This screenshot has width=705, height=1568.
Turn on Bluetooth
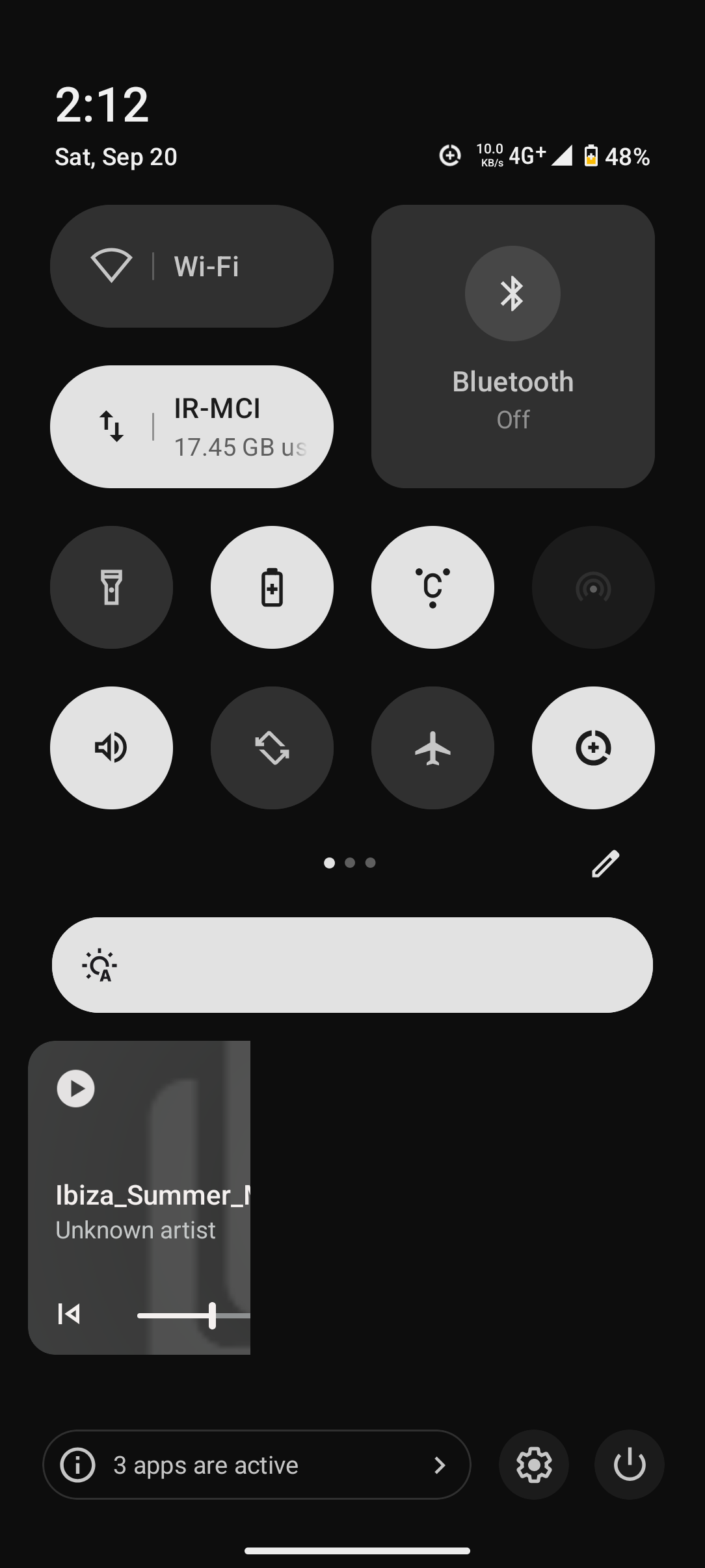[512, 294]
